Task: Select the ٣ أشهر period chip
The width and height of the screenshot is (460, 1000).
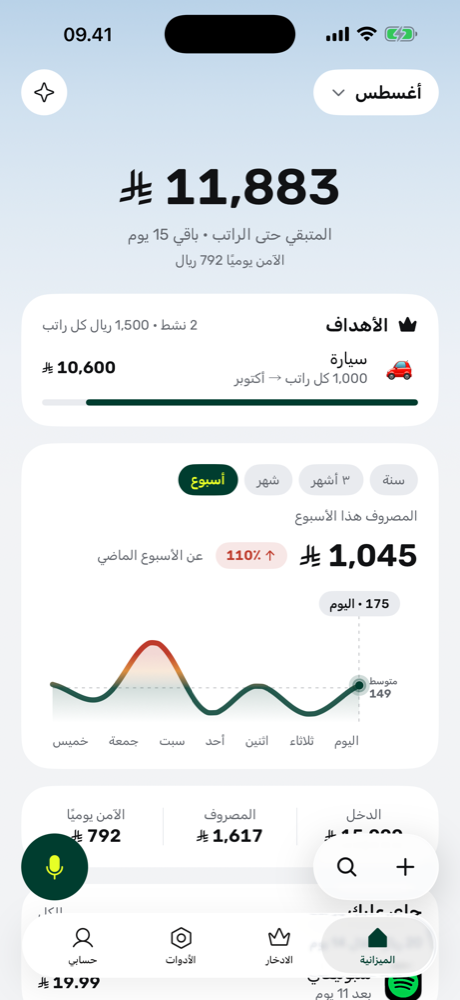Action: [x=330, y=480]
